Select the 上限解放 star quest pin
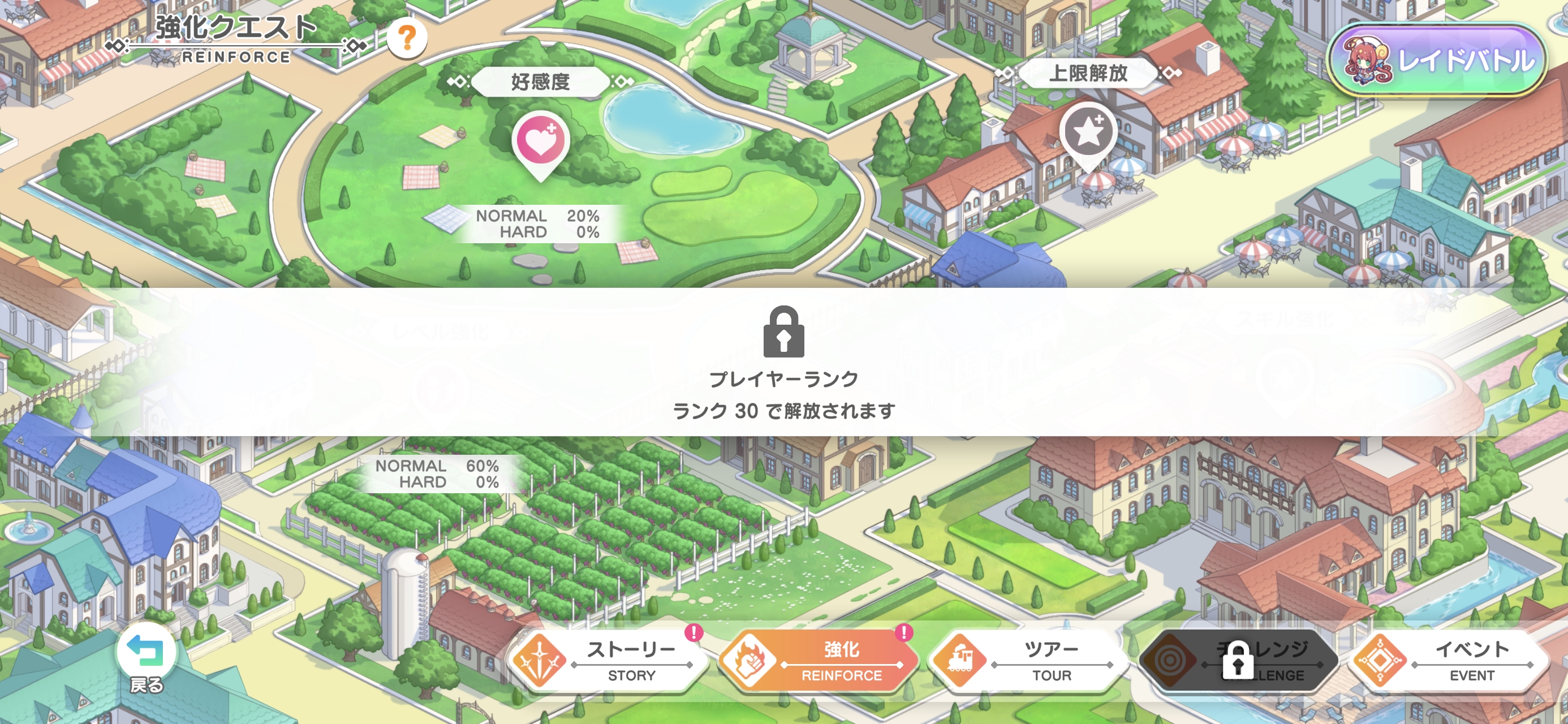1568x724 pixels. (x=1088, y=134)
